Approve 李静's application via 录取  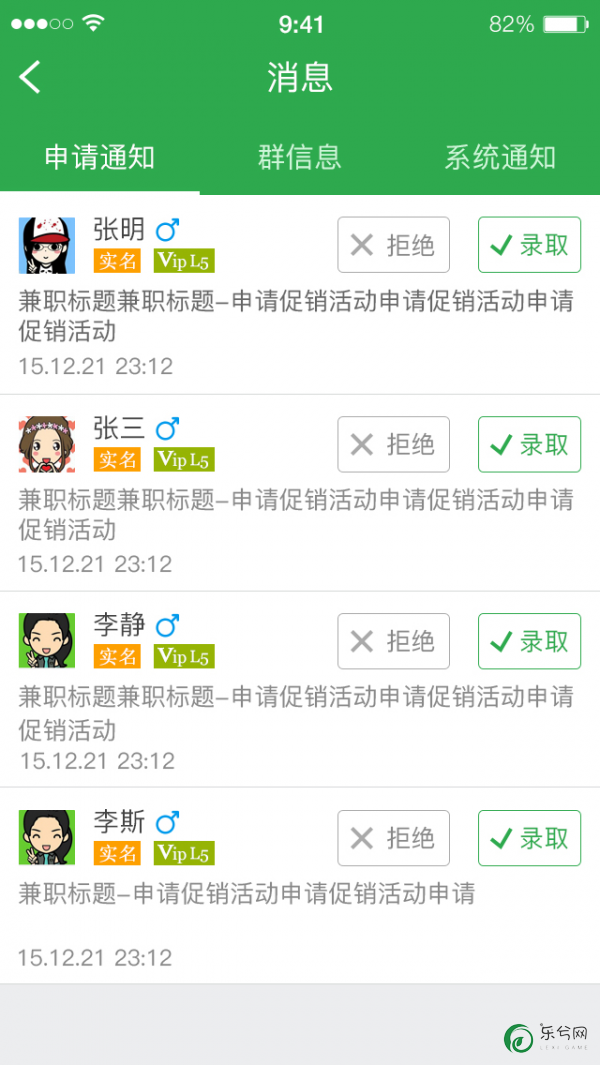tap(529, 641)
